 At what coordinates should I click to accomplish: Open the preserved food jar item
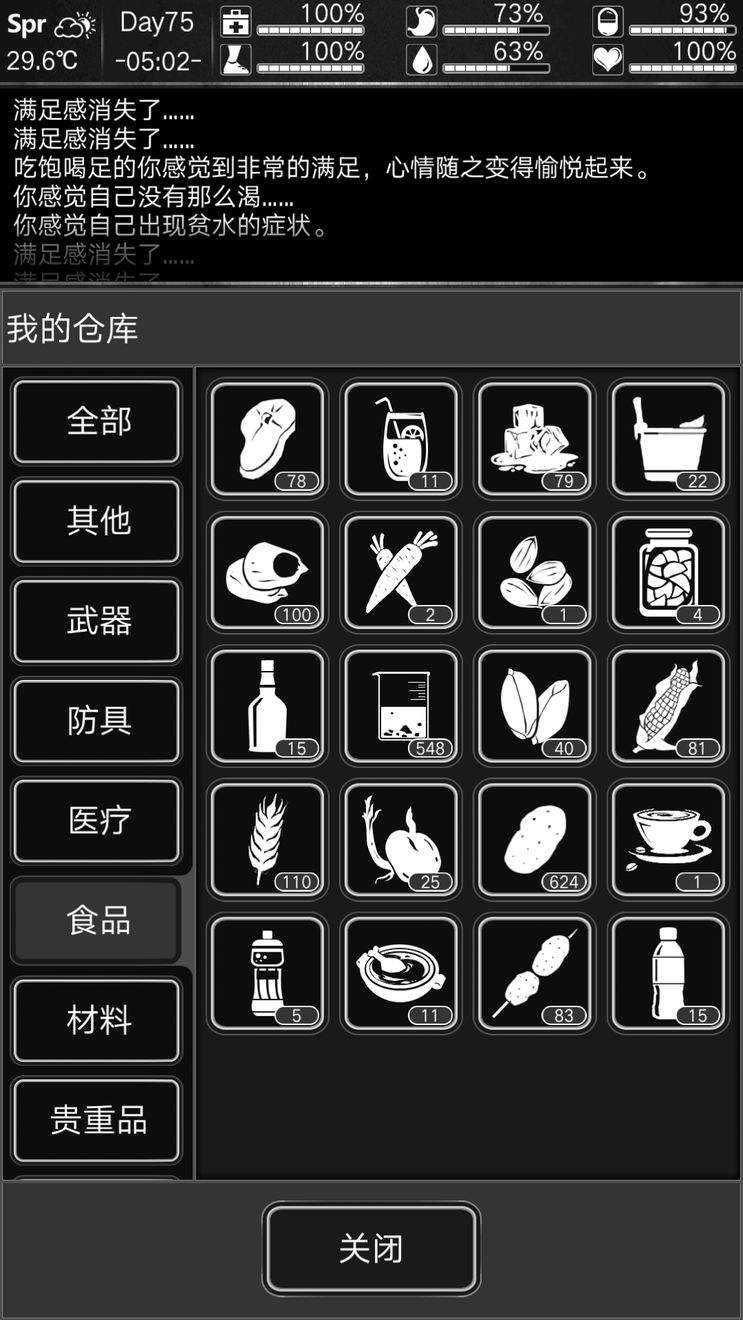coord(669,572)
